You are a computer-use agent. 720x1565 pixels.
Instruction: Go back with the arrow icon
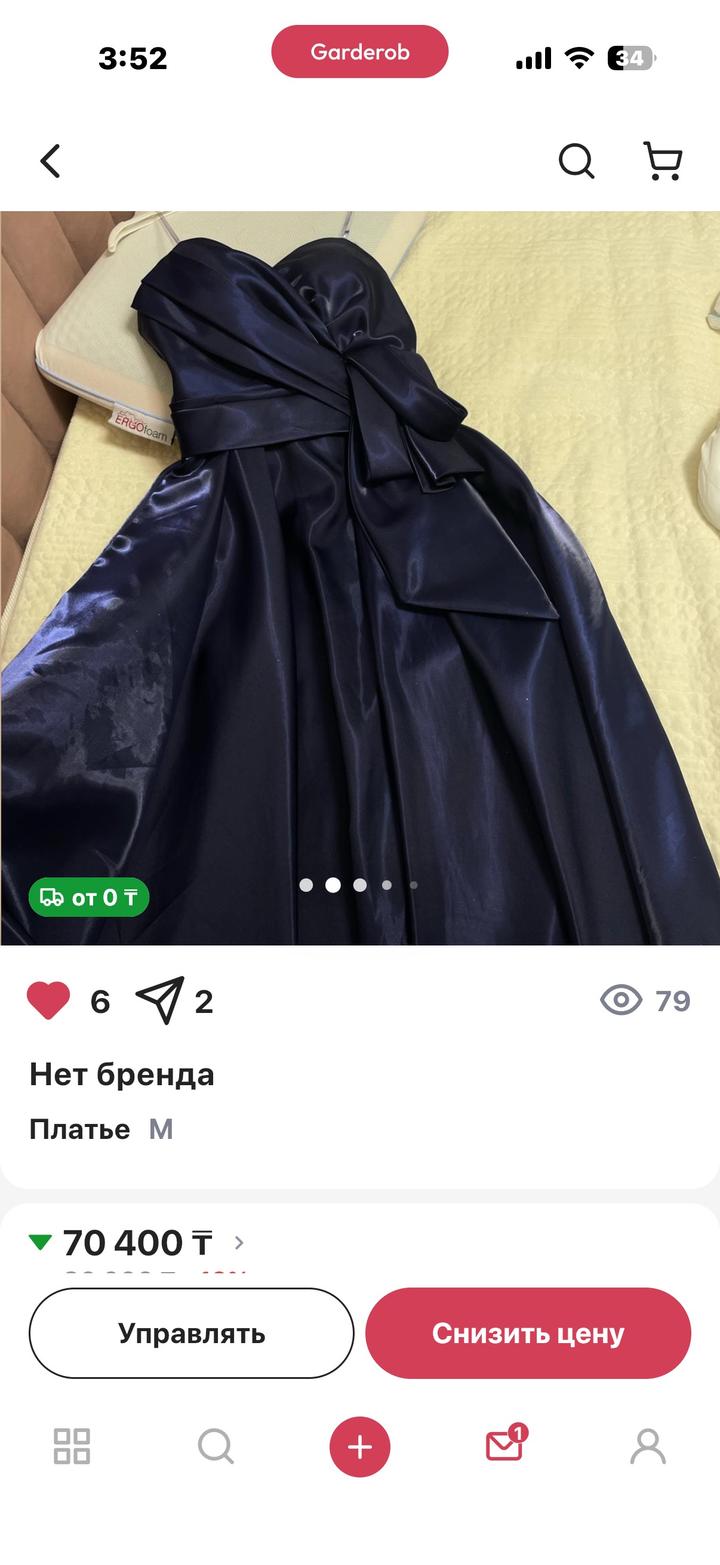click(x=50, y=161)
